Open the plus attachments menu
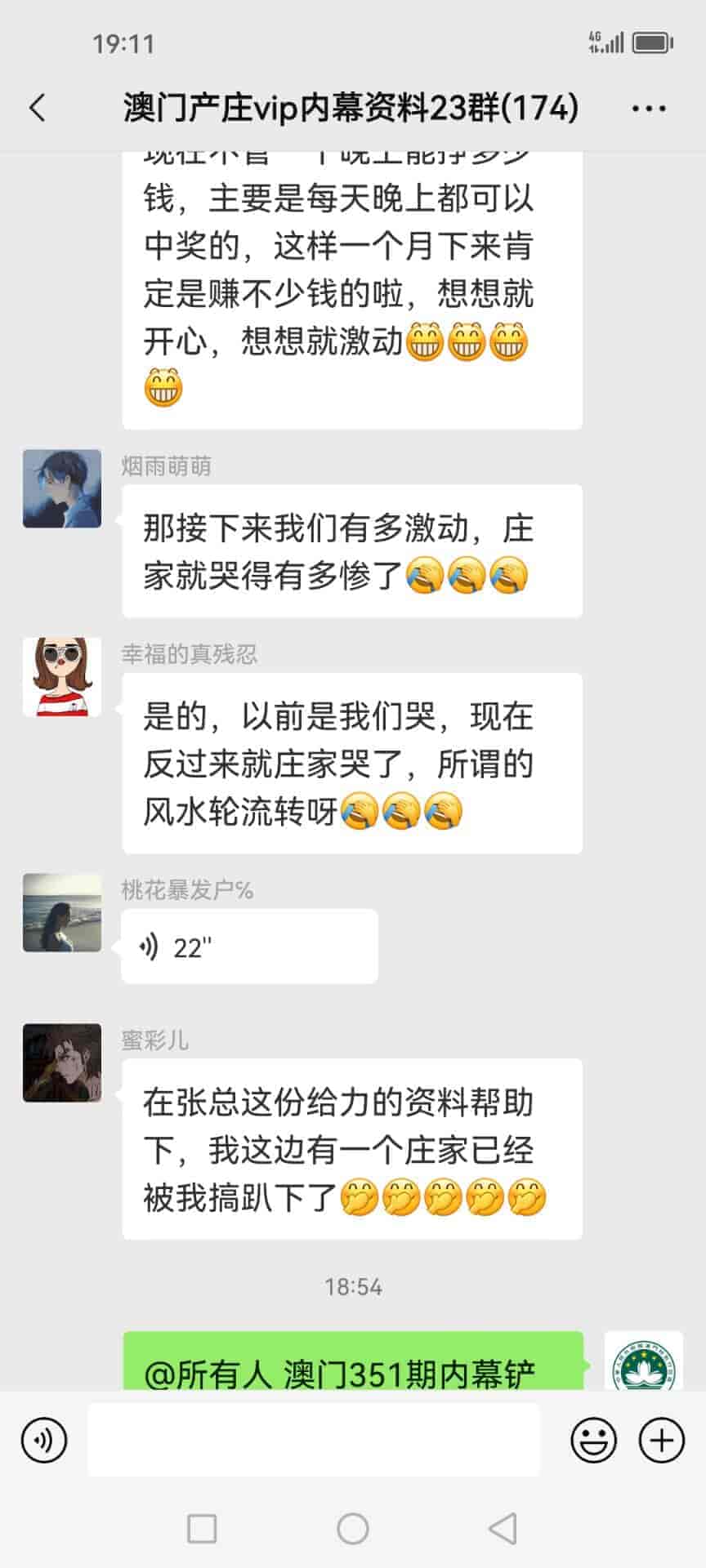Screen dimensions: 706x1568 coord(661,1440)
